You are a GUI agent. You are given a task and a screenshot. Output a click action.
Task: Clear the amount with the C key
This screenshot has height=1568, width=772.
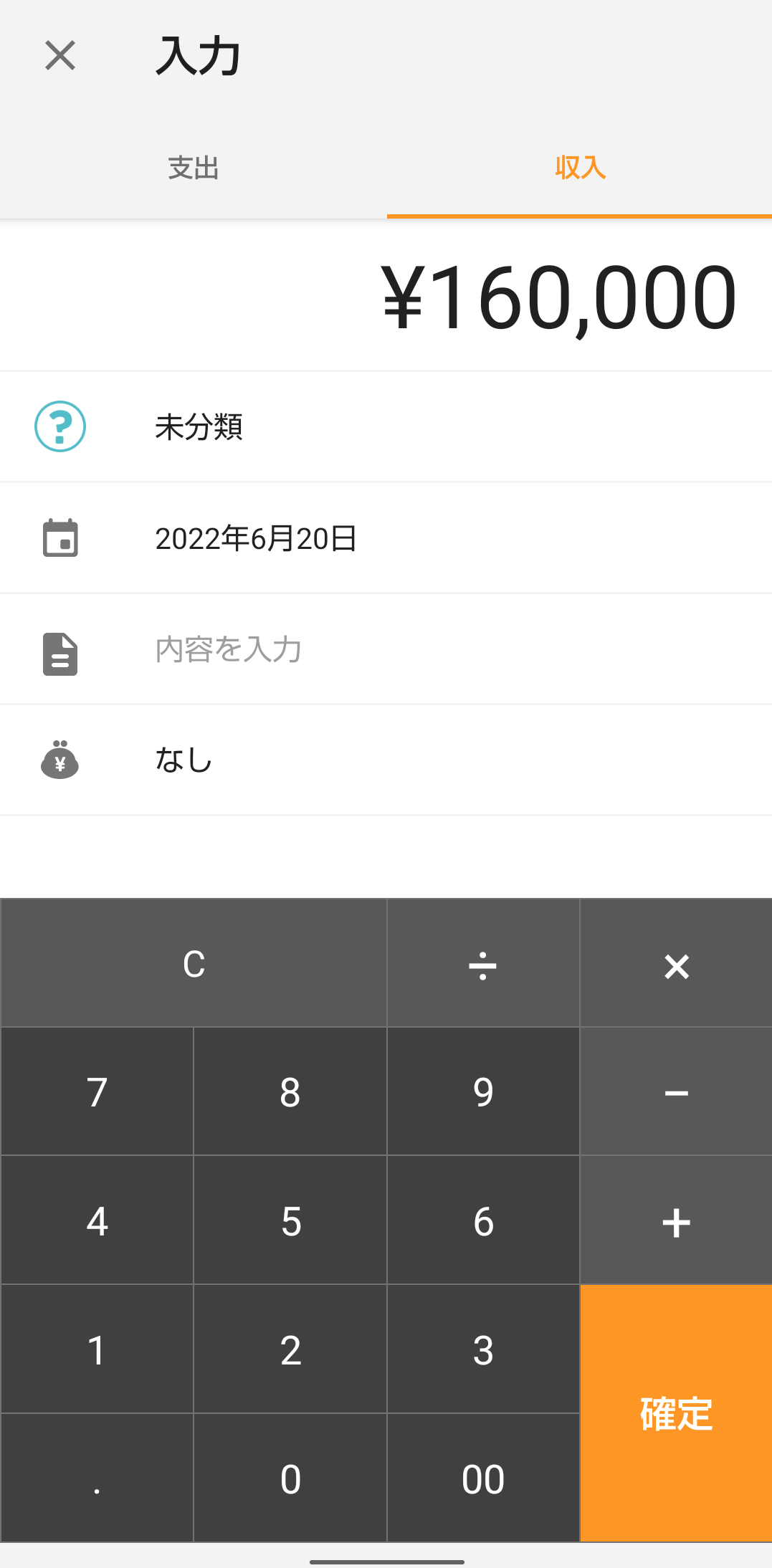click(194, 963)
